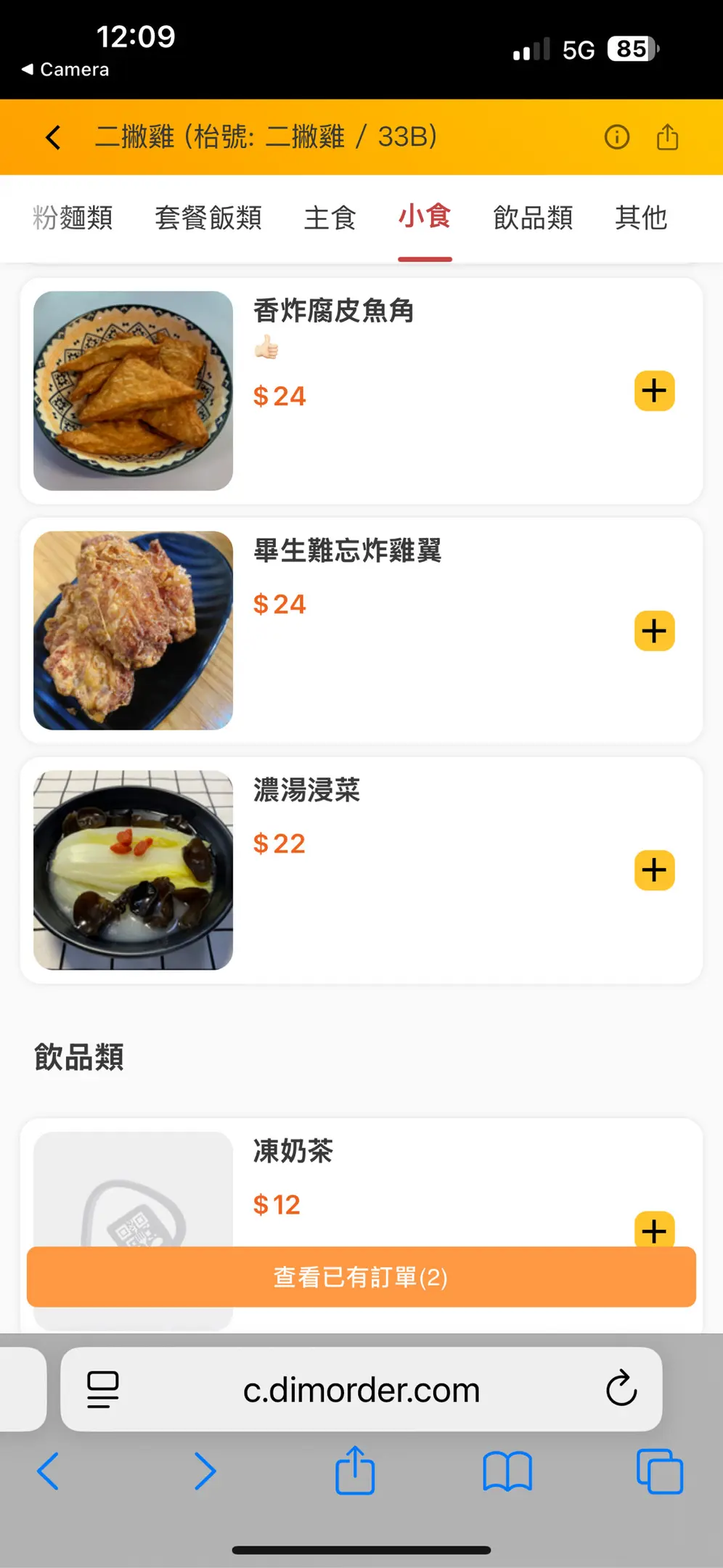The image size is (723, 1568).
Task: Open Safari page settings menu icon
Action: (x=103, y=1389)
